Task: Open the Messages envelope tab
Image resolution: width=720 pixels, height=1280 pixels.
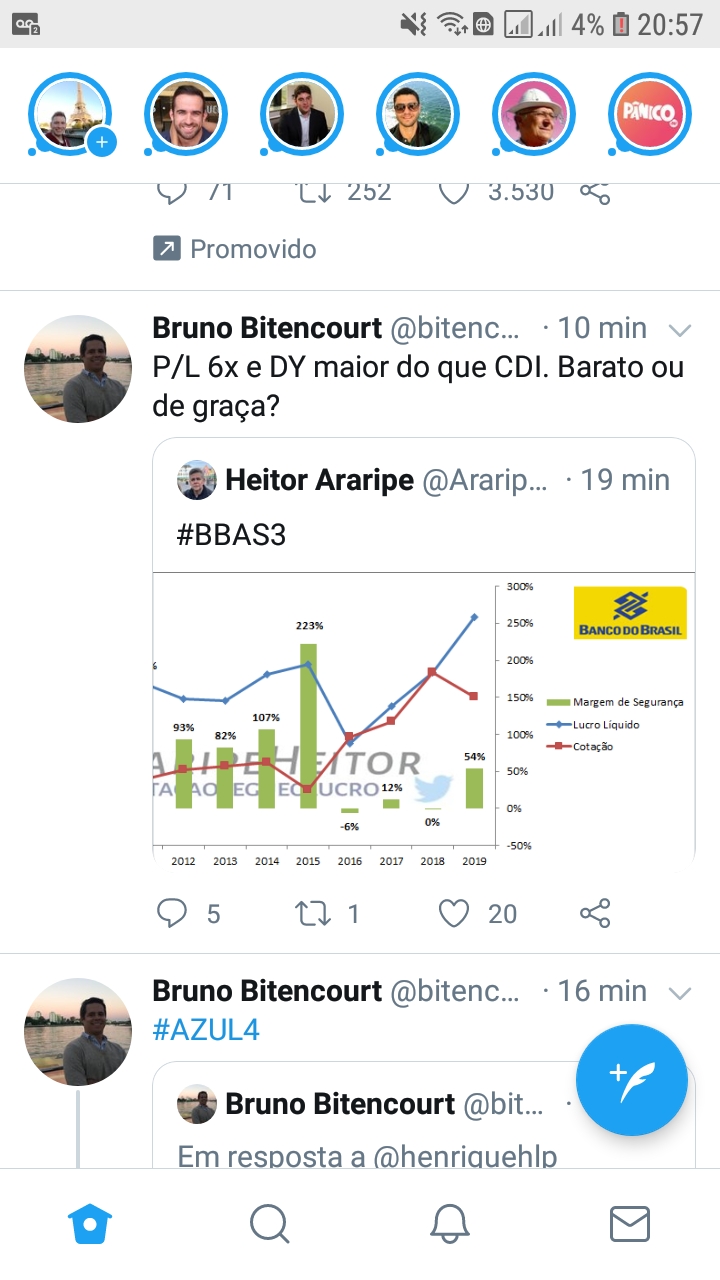Action: pos(630,1223)
